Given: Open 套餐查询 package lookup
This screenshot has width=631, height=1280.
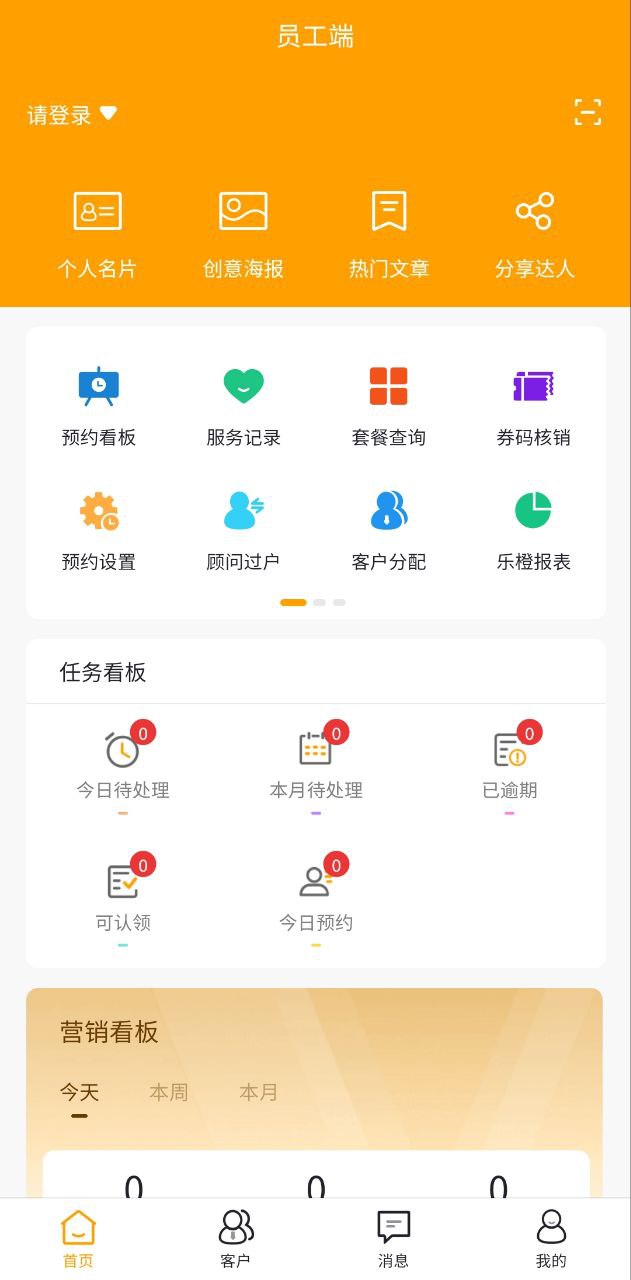Looking at the screenshot, I should pos(388,407).
